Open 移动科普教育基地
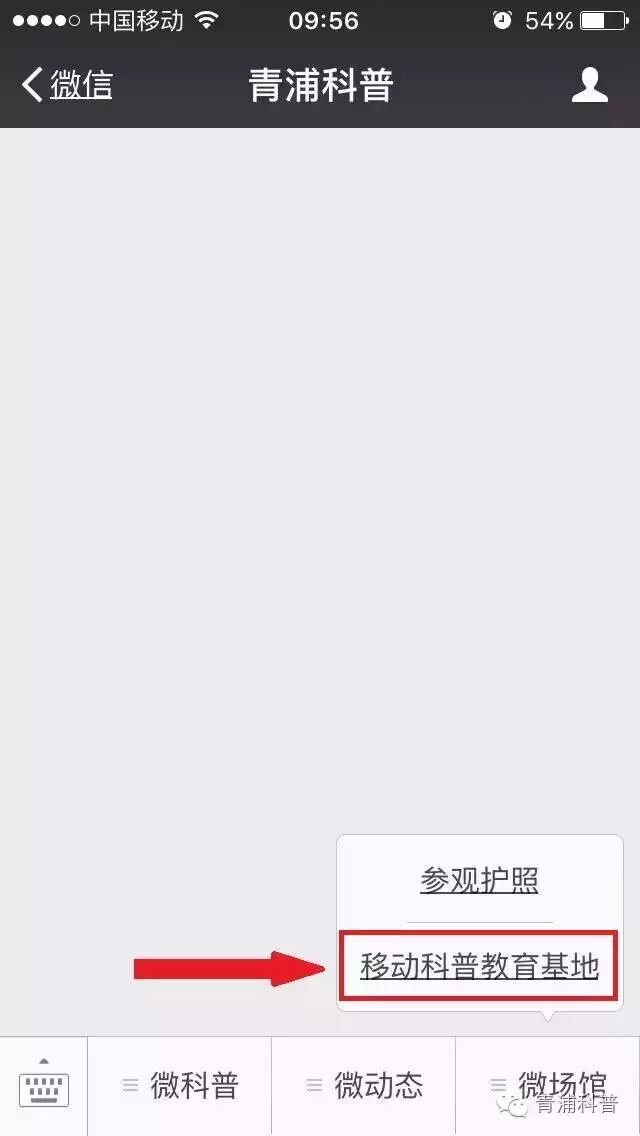640x1136 pixels. (x=479, y=966)
